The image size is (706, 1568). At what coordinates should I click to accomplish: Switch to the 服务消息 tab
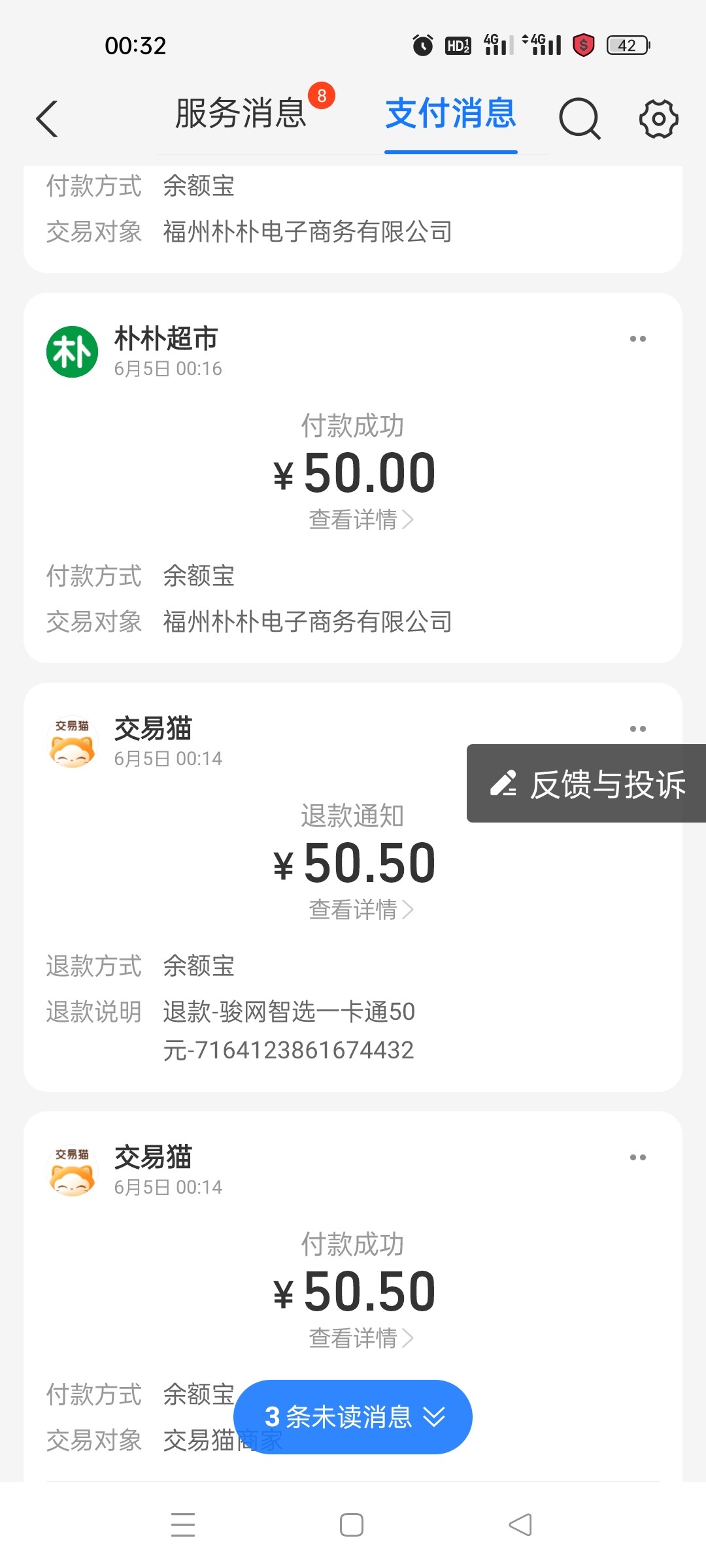241,114
